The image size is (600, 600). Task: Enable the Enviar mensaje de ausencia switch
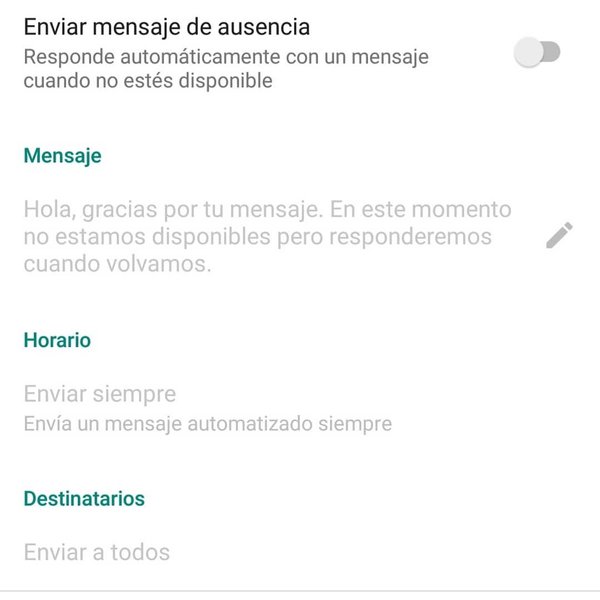click(537, 53)
